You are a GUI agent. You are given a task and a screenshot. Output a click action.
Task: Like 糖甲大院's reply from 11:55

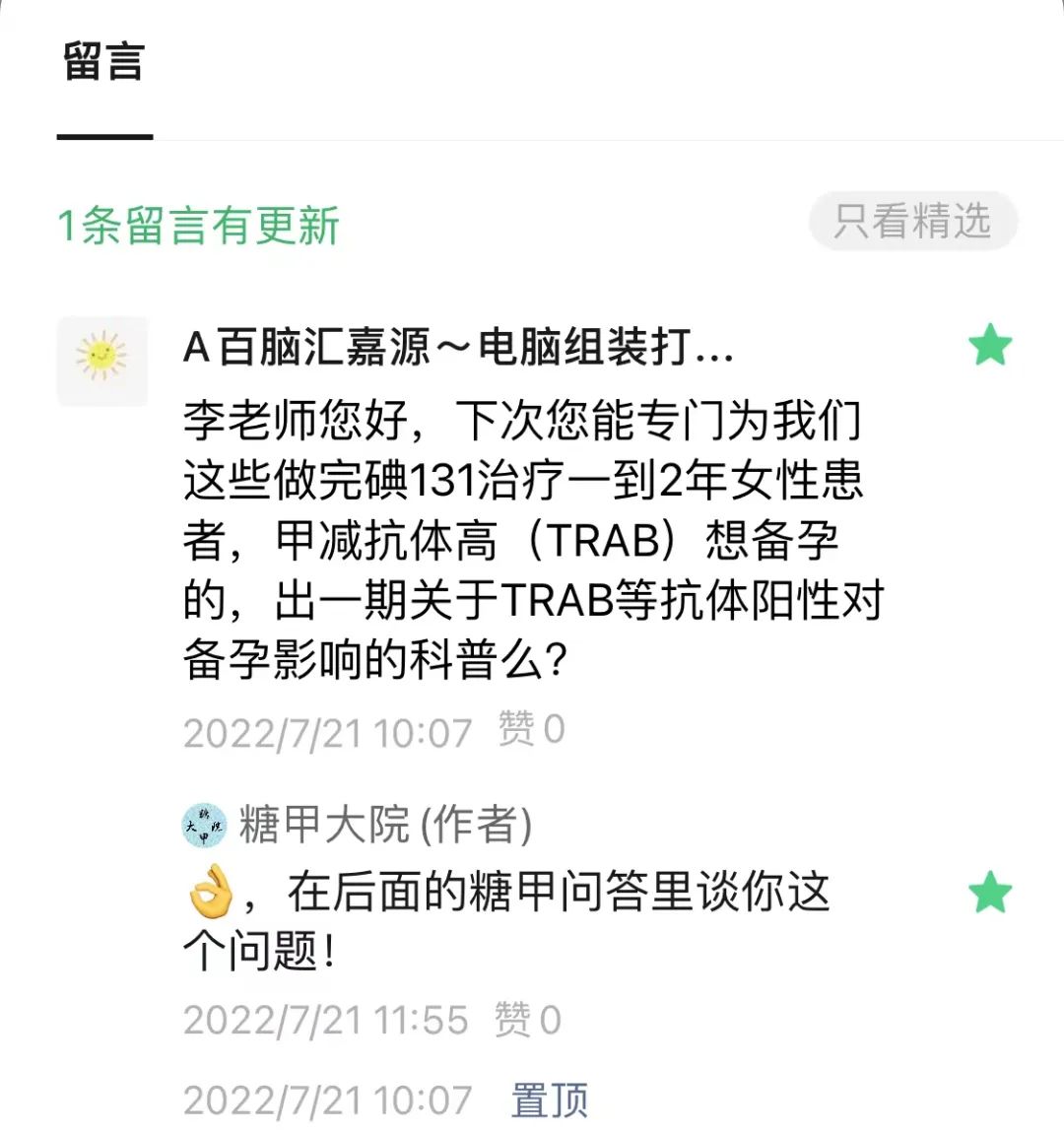click(x=527, y=1021)
